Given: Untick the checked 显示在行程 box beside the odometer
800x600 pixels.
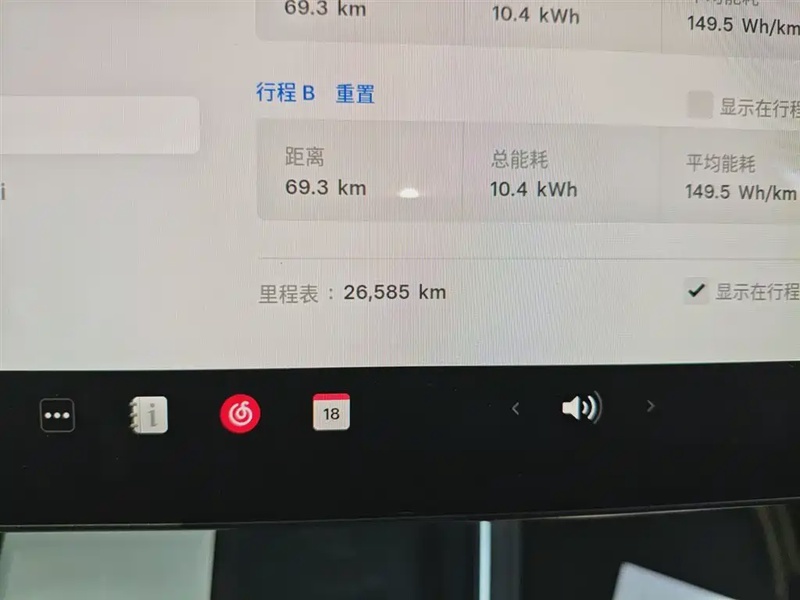Looking at the screenshot, I should [x=696, y=291].
